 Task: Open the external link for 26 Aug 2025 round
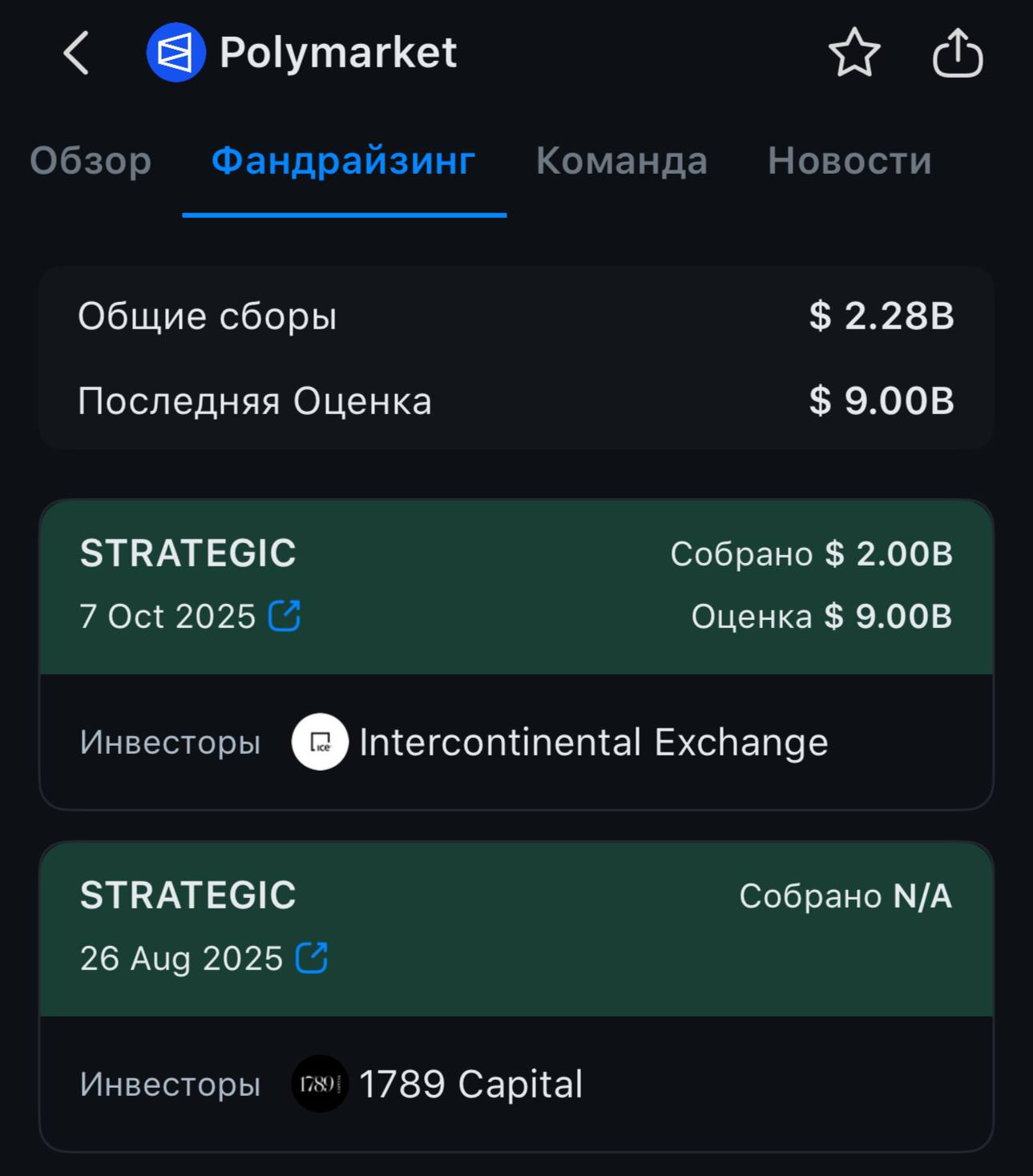312,957
